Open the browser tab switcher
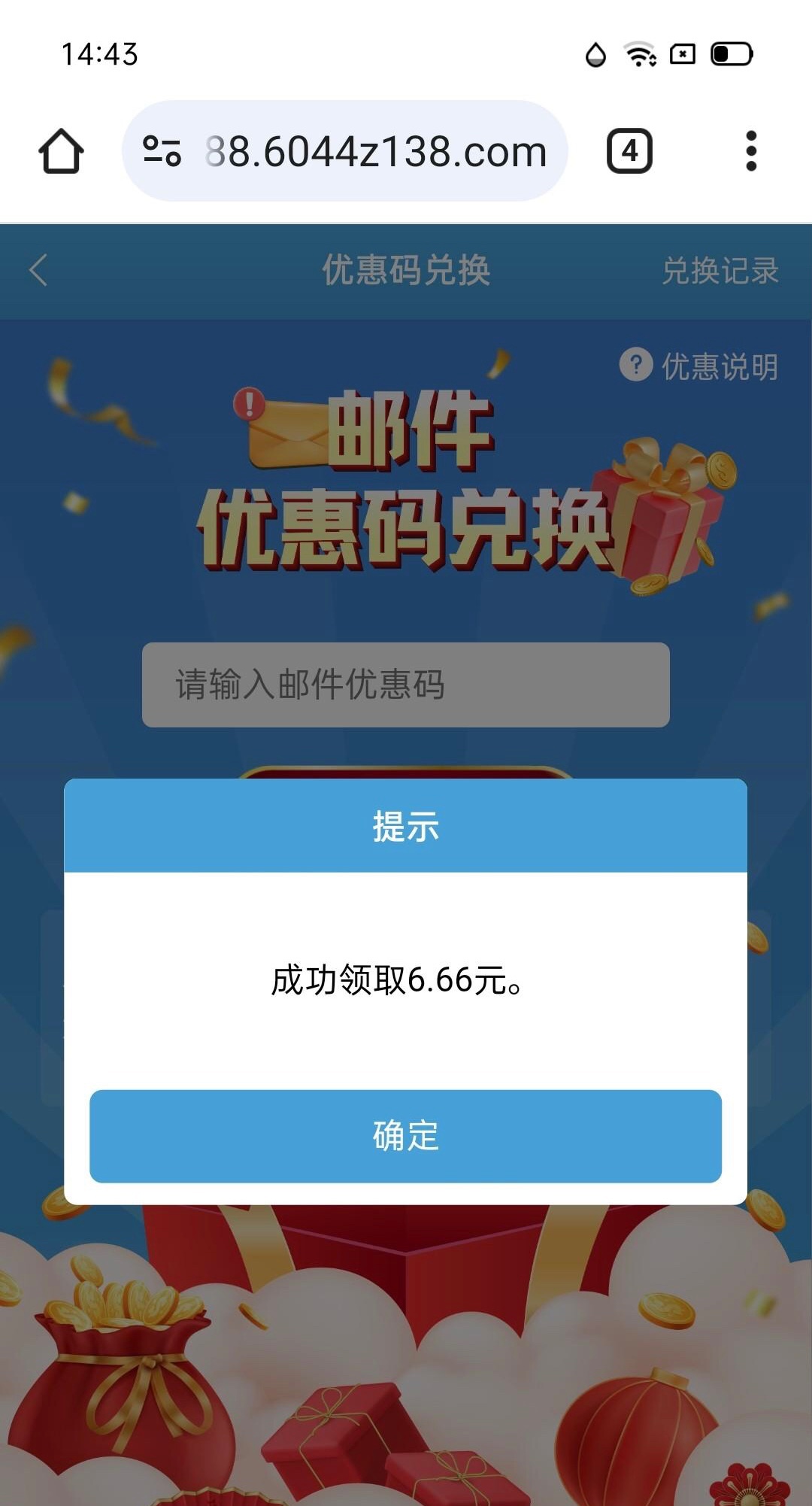This screenshot has height=1506, width=812. (x=629, y=151)
